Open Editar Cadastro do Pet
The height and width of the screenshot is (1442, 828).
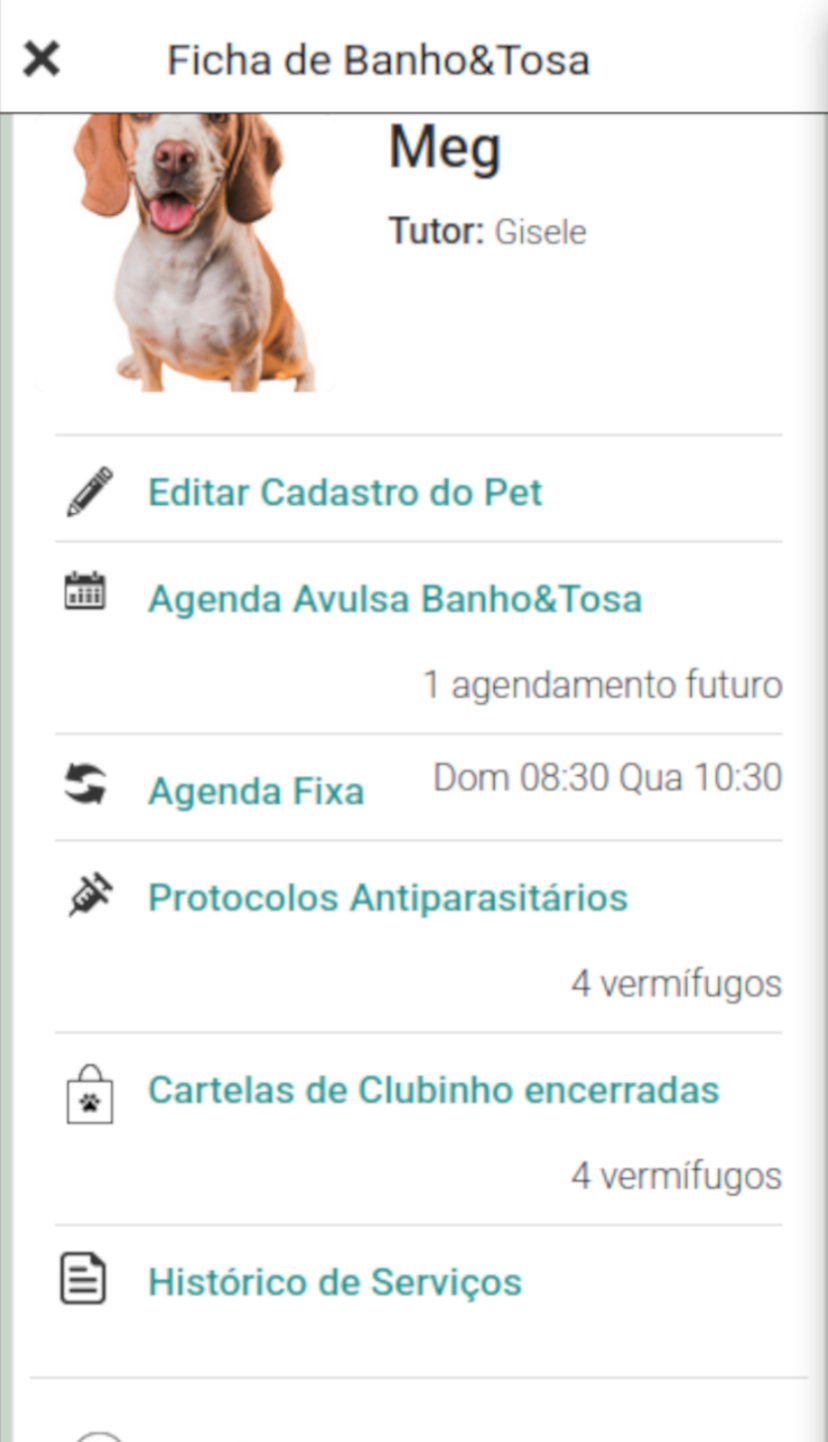pos(344,491)
